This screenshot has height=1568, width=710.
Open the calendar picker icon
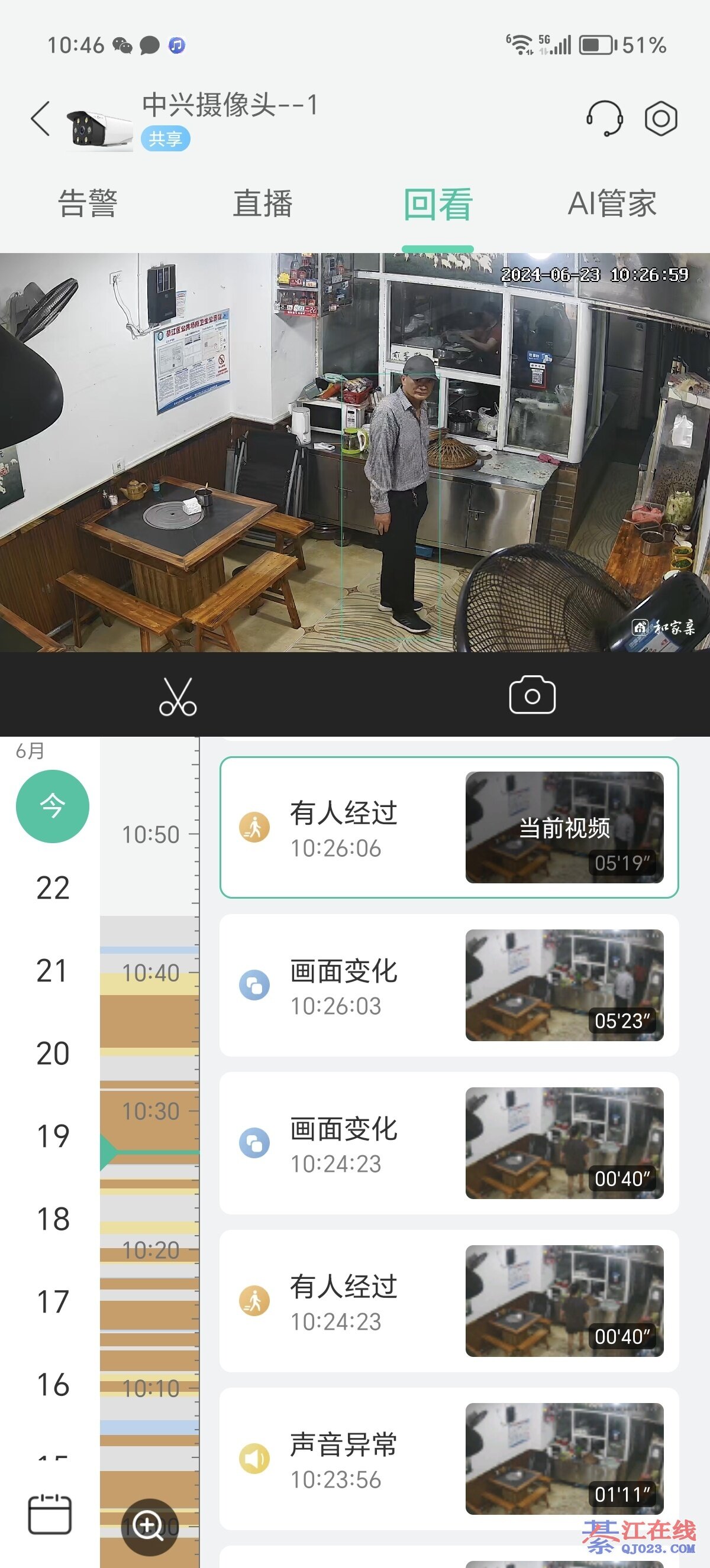pyautogui.click(x=50, y=1514)
